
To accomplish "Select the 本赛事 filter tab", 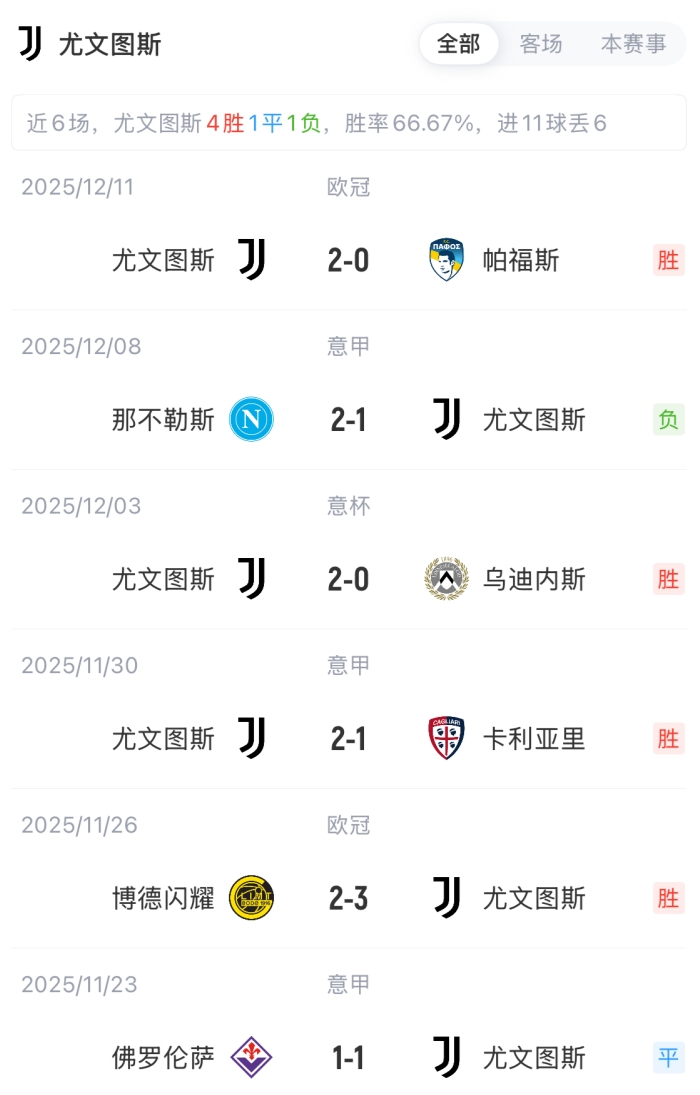I will [633, 44].
